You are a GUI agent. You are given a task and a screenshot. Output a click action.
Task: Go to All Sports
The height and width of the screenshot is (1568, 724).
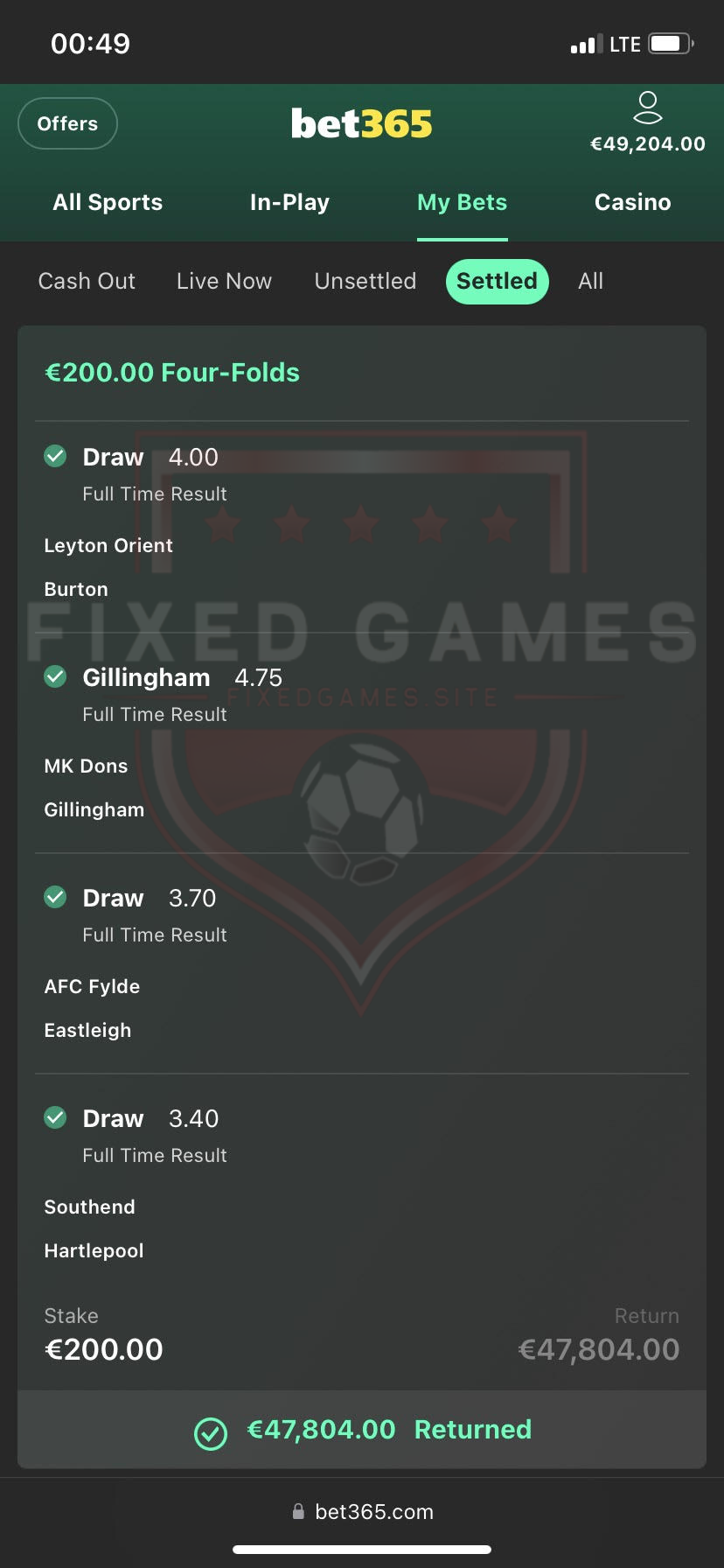[108, 202]
